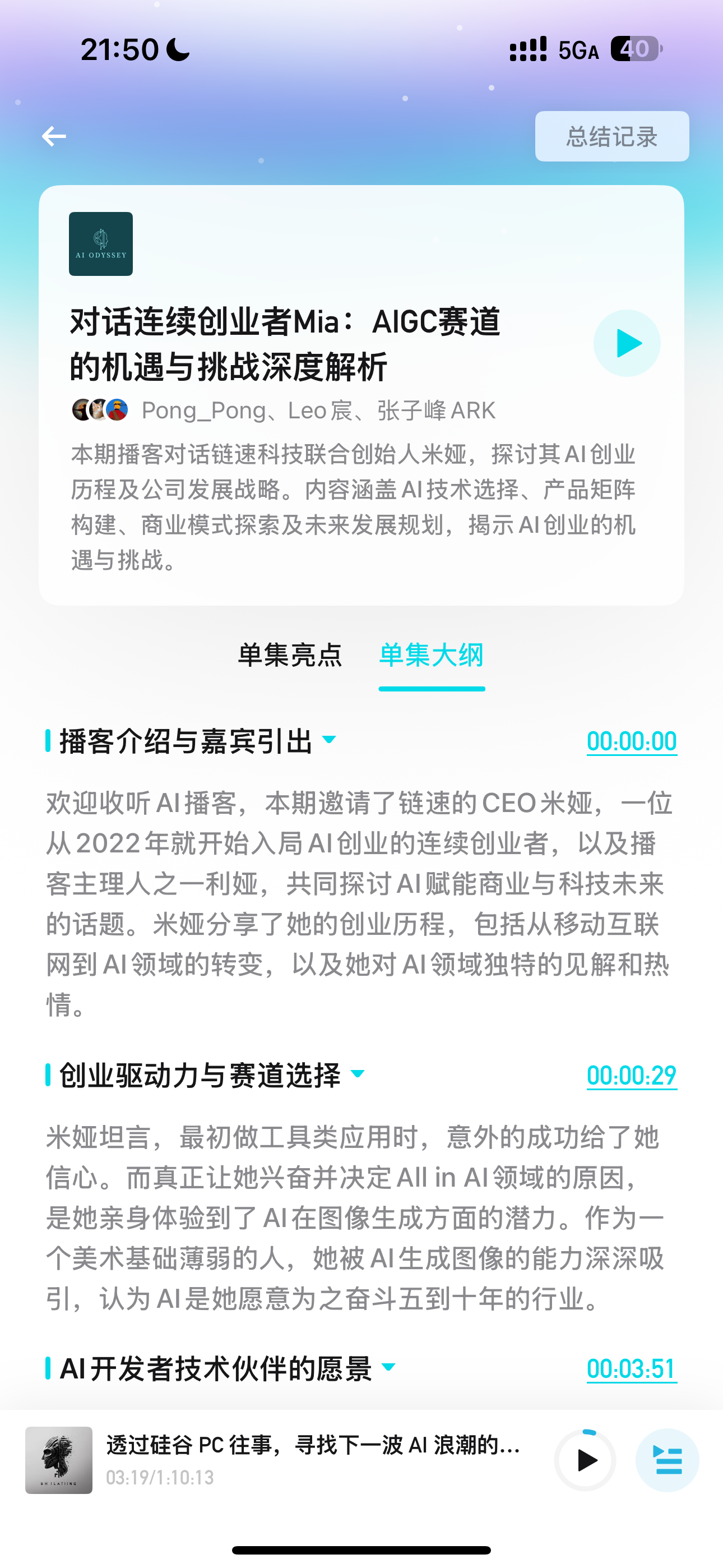723x1568 pixels.
Task: Select the 单集大纲 tab
Action: tap(432, 655)
